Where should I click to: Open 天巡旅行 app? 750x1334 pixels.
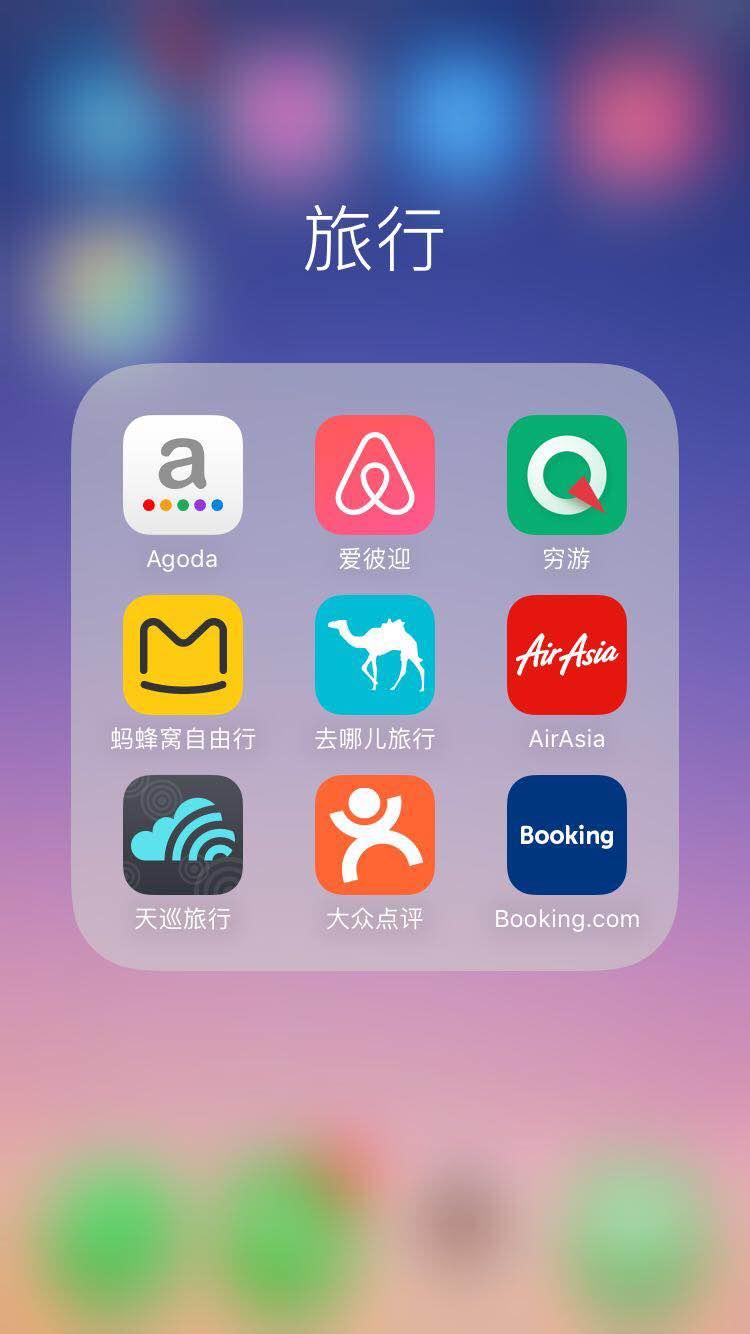(183, 835)
